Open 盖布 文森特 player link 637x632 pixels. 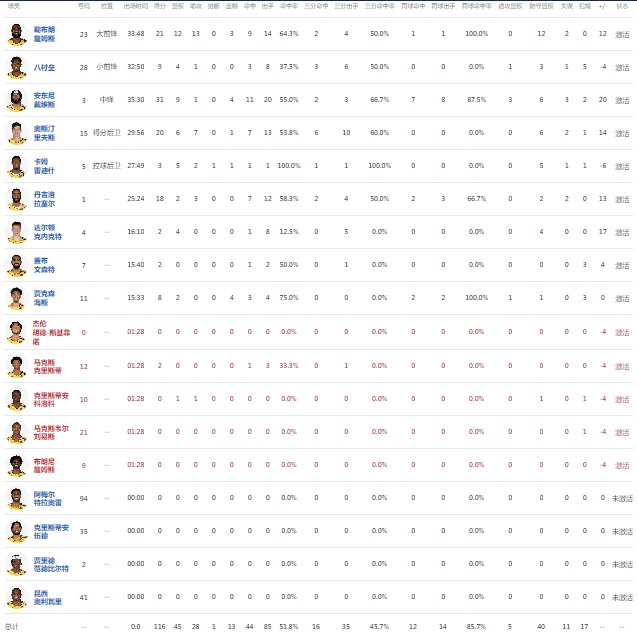coord(44,265)
